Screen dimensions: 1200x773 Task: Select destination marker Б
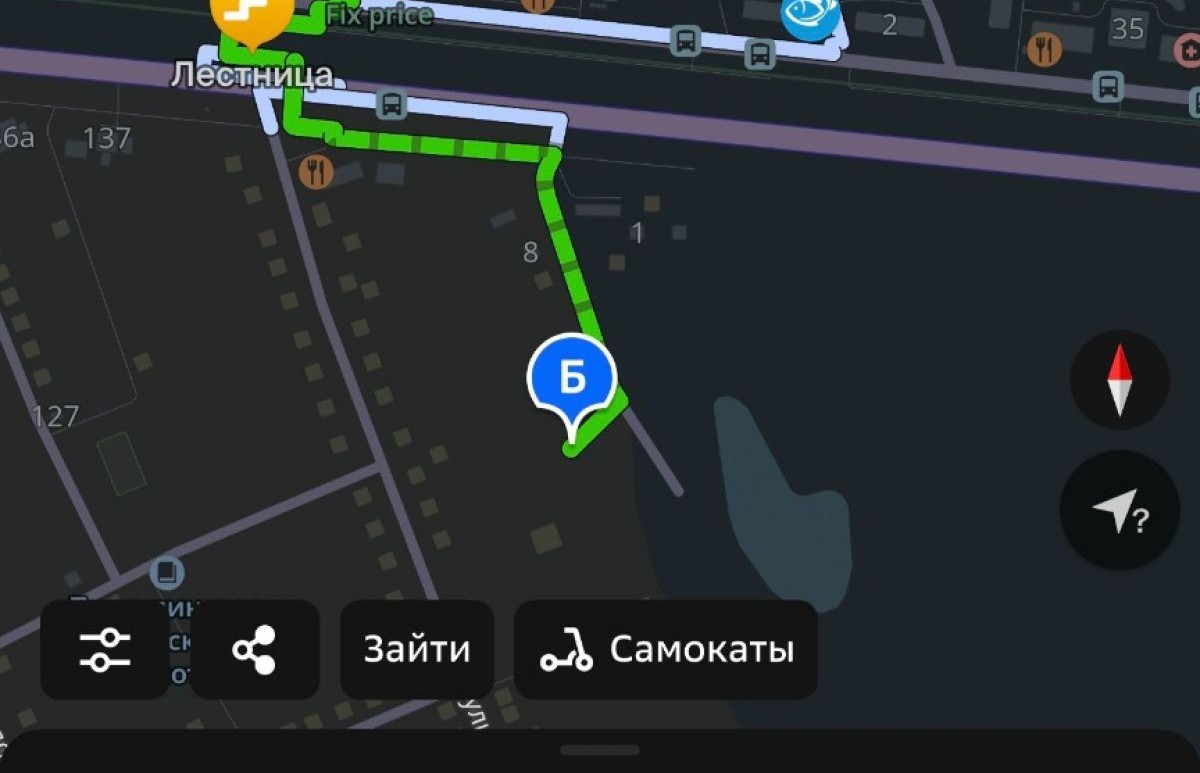pos(572,381)
